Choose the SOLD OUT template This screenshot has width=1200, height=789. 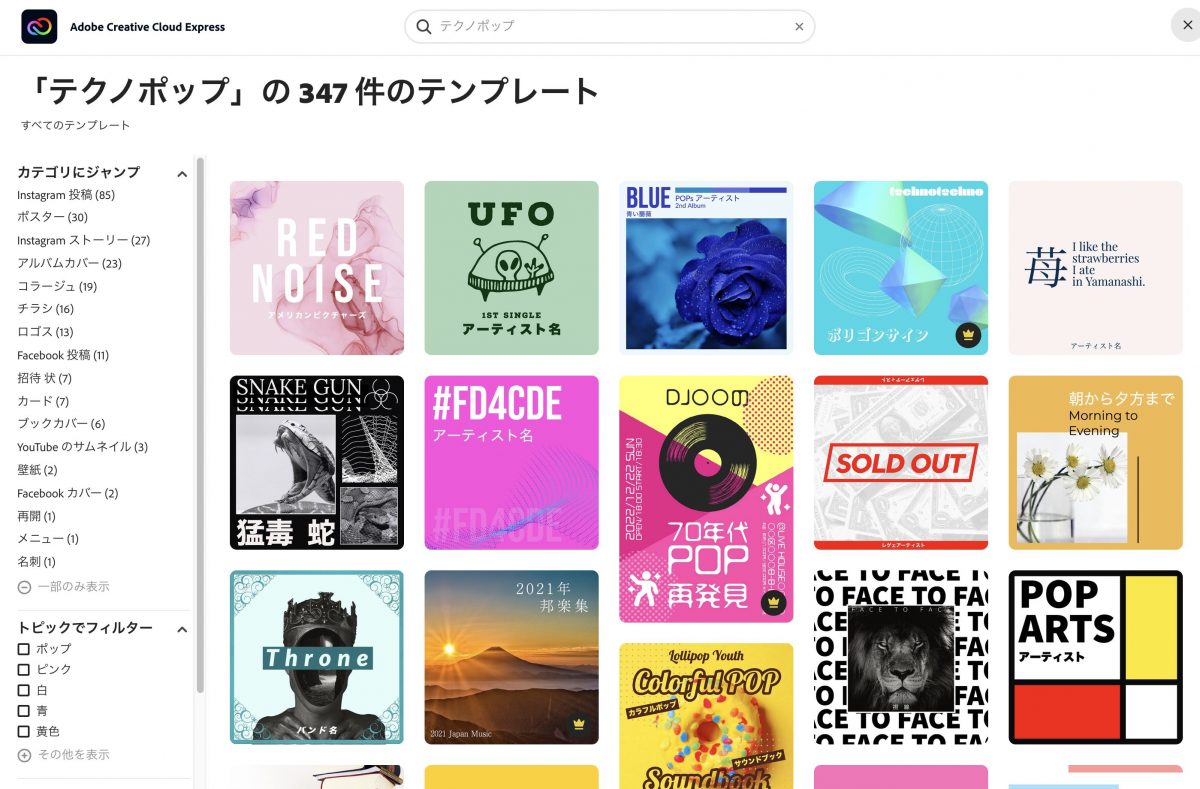[x=900, y=462]
